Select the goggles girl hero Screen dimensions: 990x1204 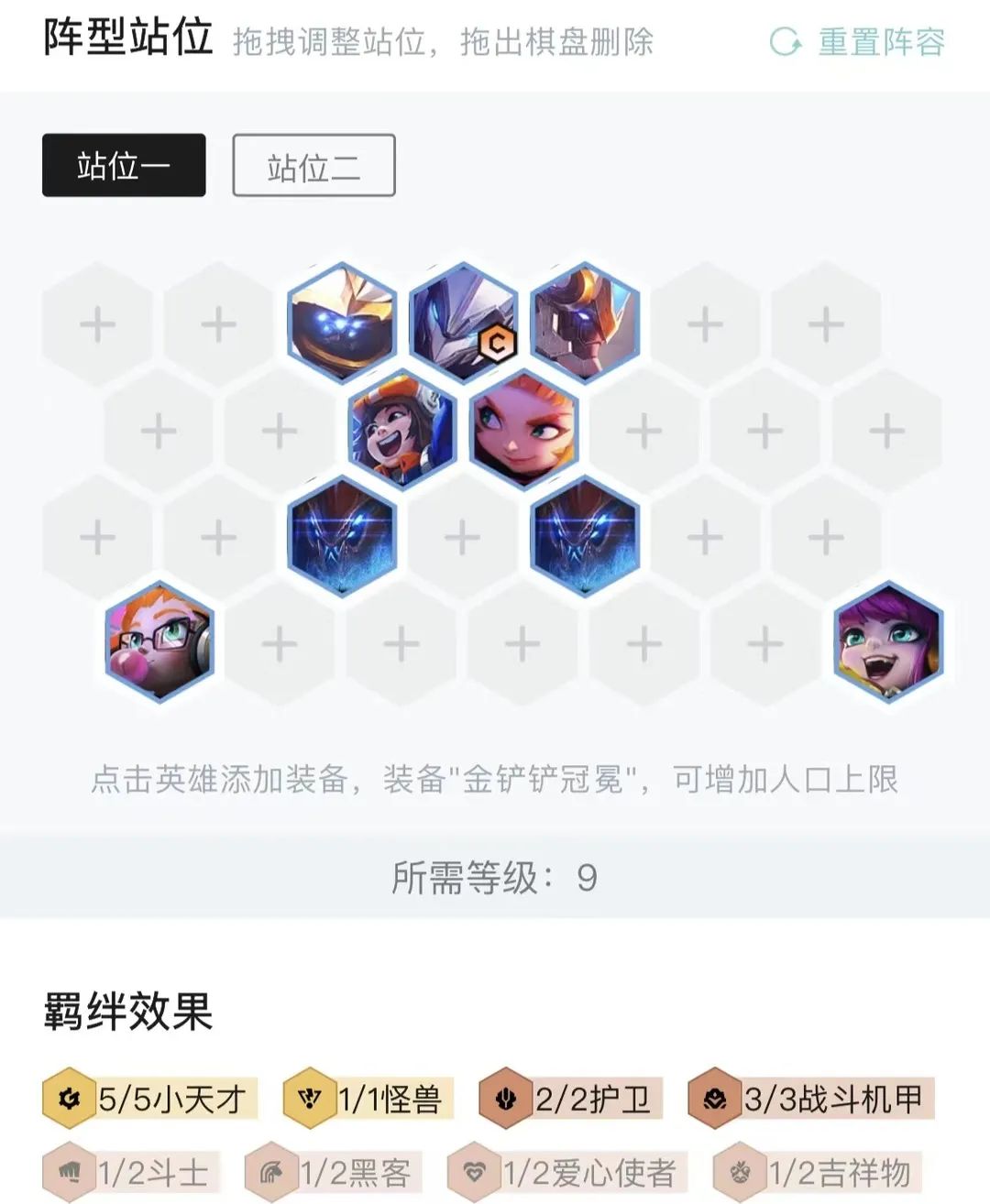coord(402,429)
